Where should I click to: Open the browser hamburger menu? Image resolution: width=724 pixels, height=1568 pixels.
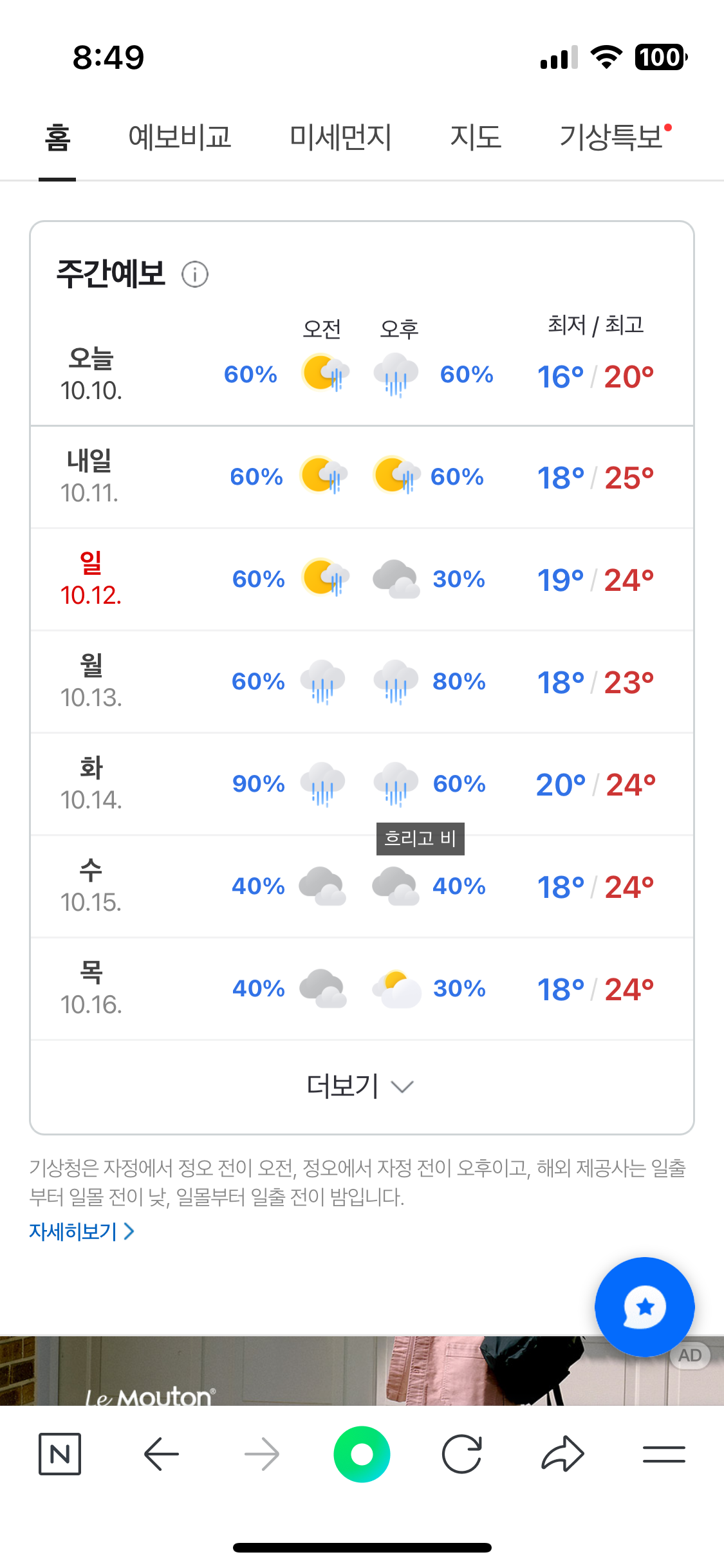click(x=664, y=1454)
